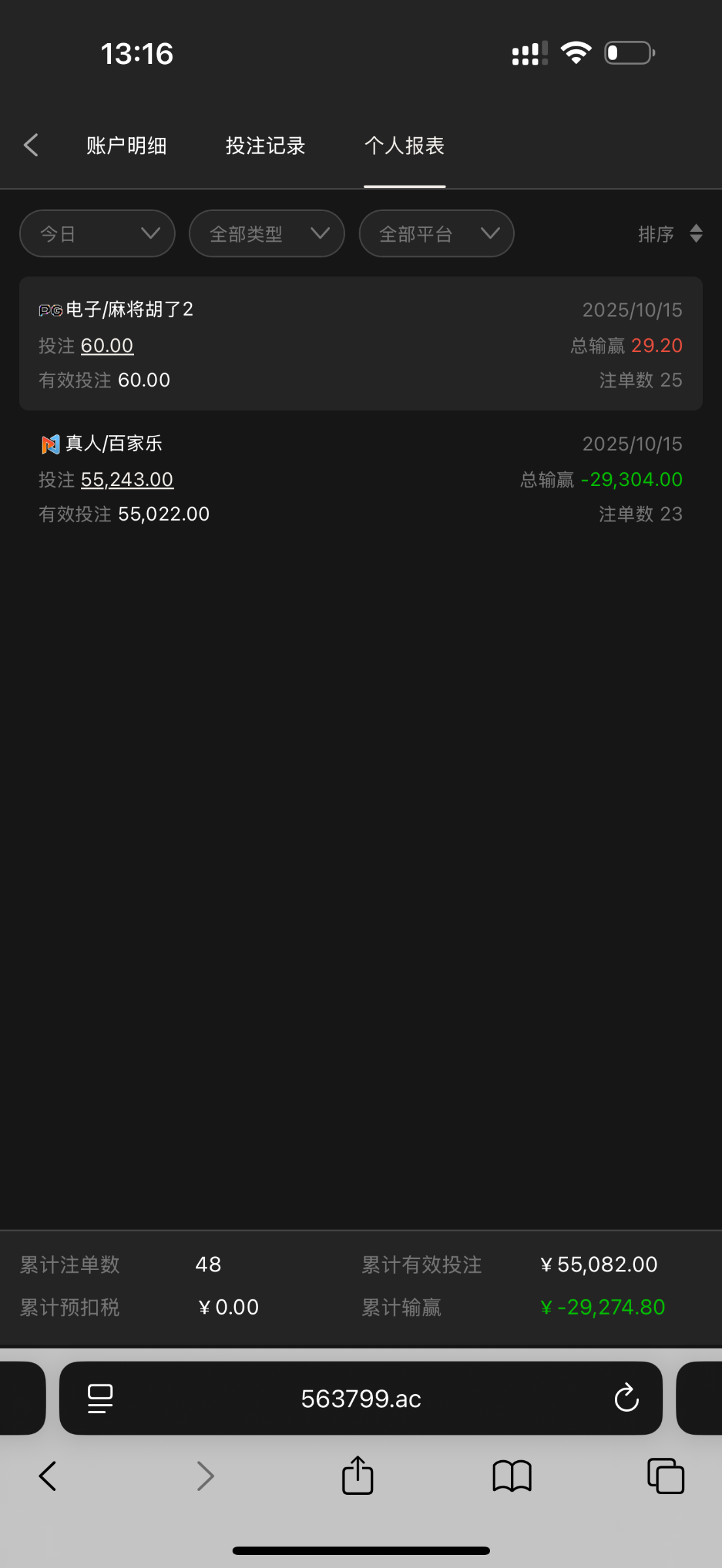Open the Safari page menu icon
Viewport: 722px width, 1568px height.
click(x=100, y=1398)
